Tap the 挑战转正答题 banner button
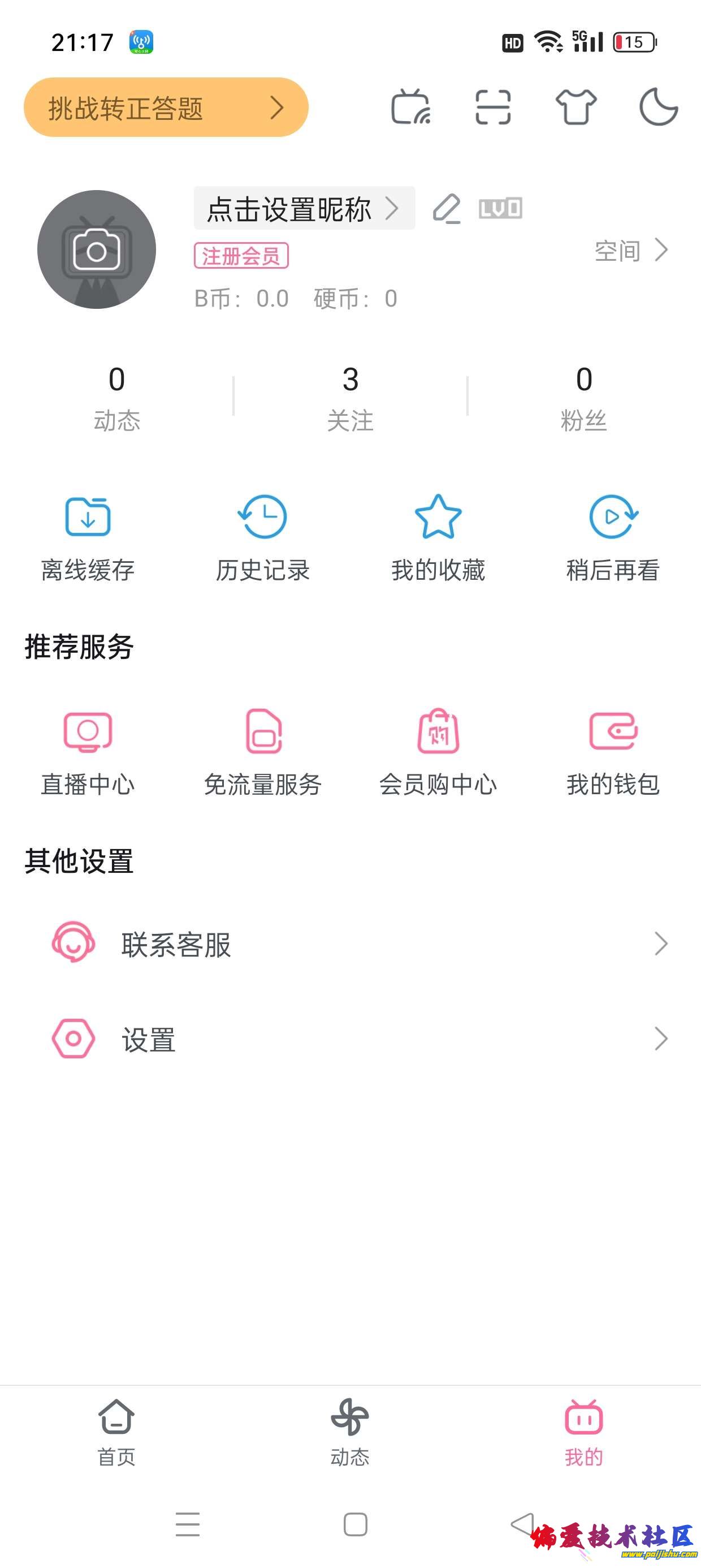 coord(166,107)
